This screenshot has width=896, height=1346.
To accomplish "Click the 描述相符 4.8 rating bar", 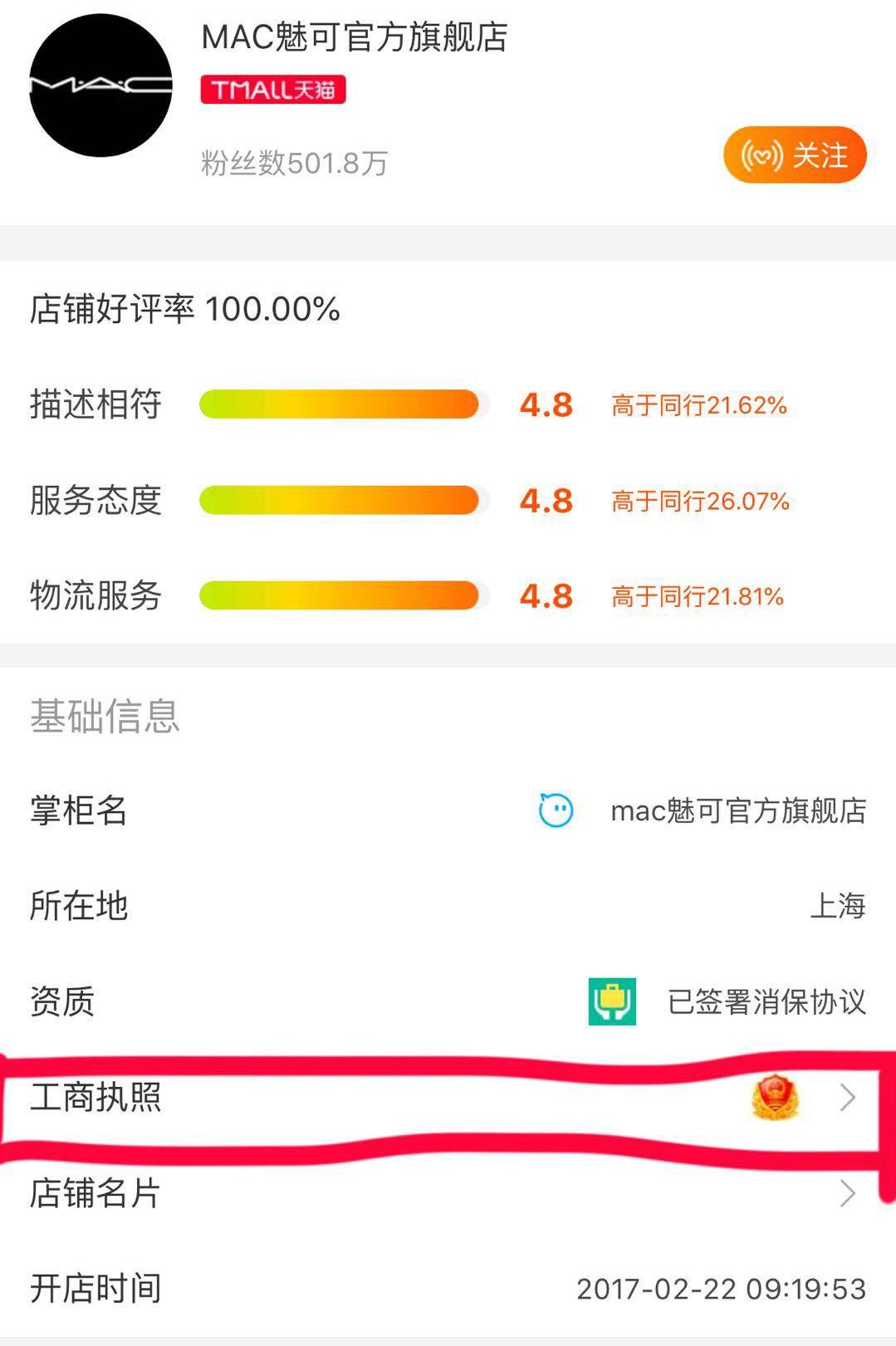I will (340, 406).
